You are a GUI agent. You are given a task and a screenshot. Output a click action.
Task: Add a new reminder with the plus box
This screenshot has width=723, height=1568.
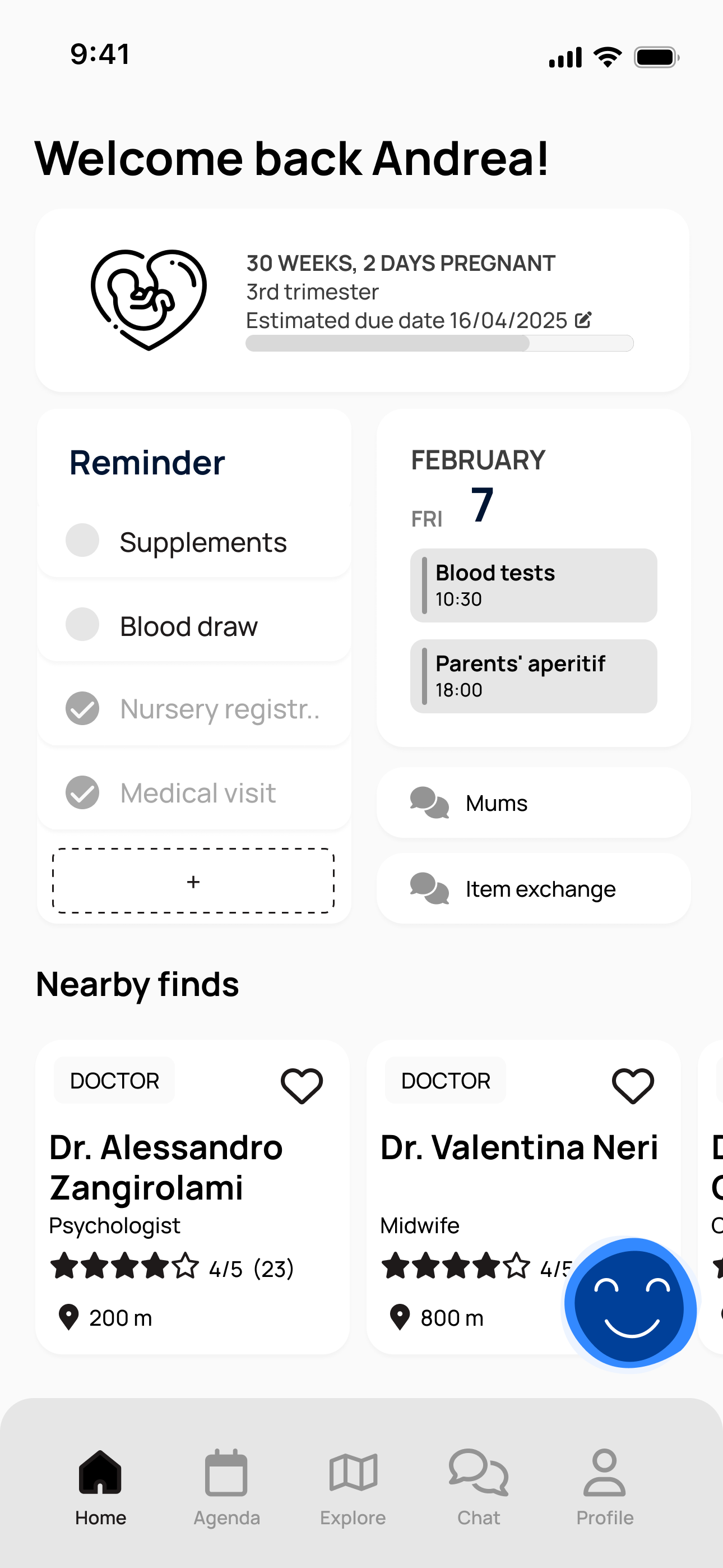click(x=193, y=881)
